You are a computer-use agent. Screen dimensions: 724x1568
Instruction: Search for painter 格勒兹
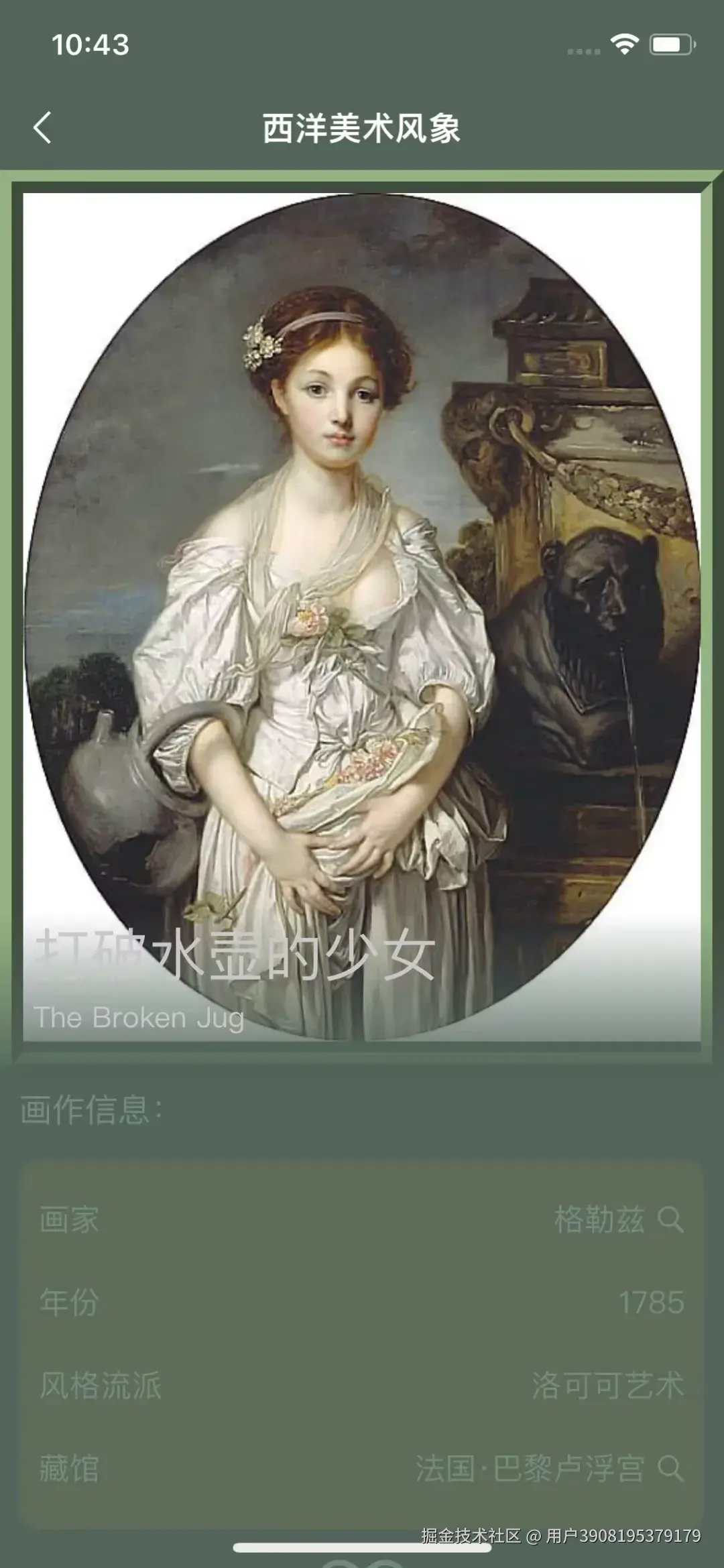(670, 1219)
